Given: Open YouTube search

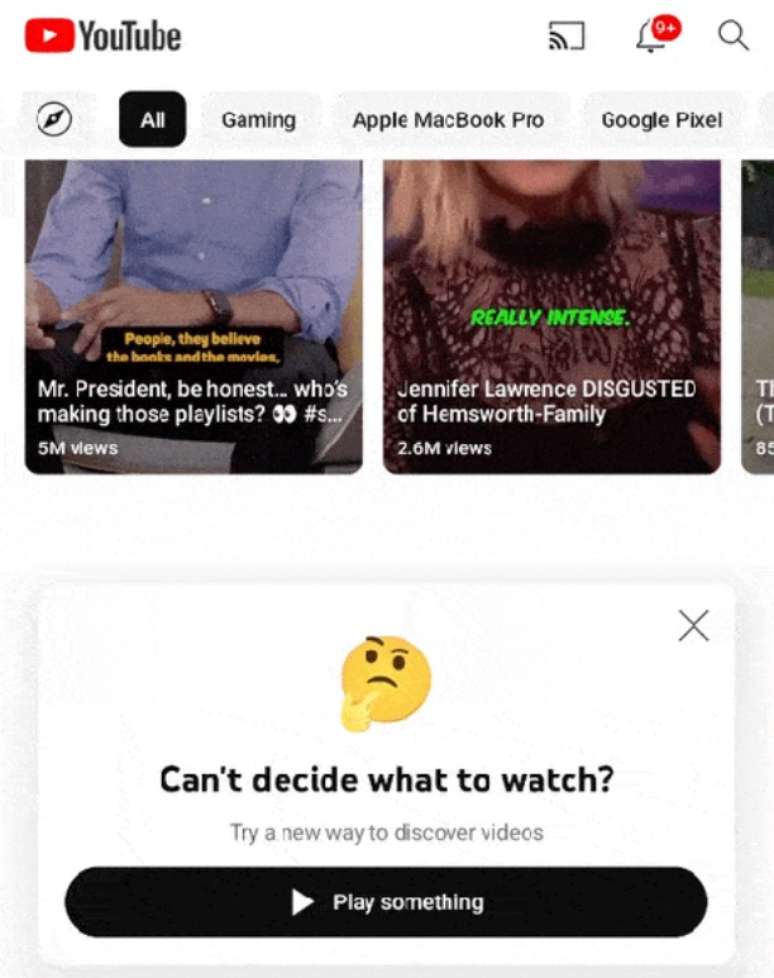Looking at the screenshot, I should click(733, 36).
